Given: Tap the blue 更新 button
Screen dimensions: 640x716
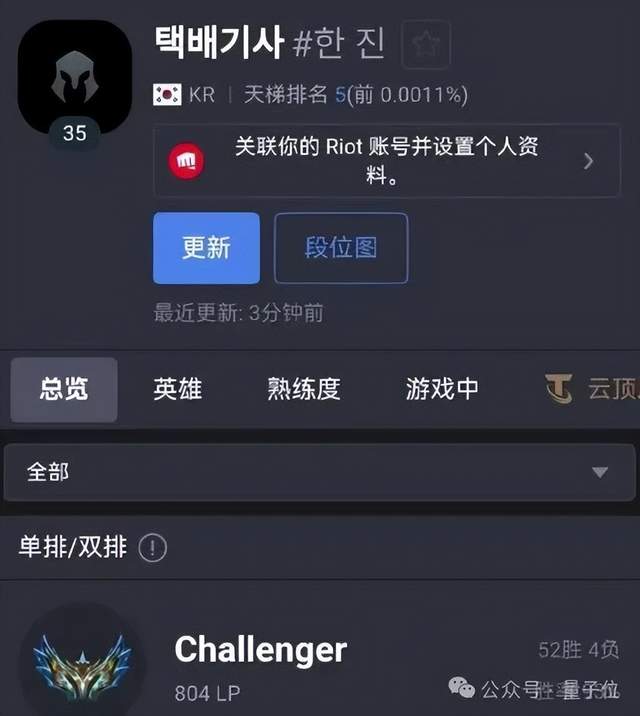Looking at the screenshot, I should [206, 248].
